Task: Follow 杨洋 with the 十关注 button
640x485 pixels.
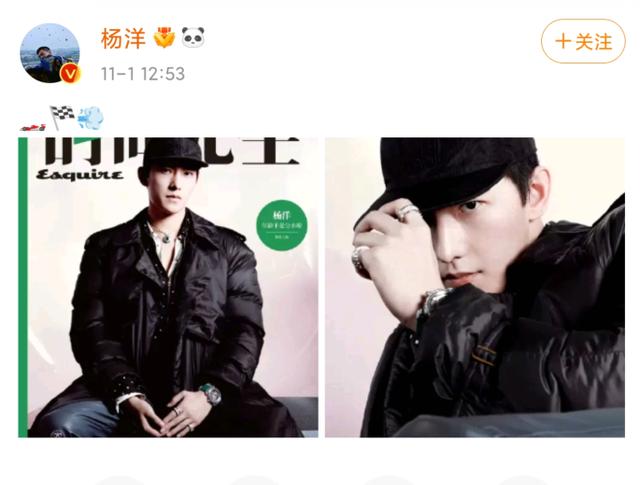Action: tap(582, 42)
